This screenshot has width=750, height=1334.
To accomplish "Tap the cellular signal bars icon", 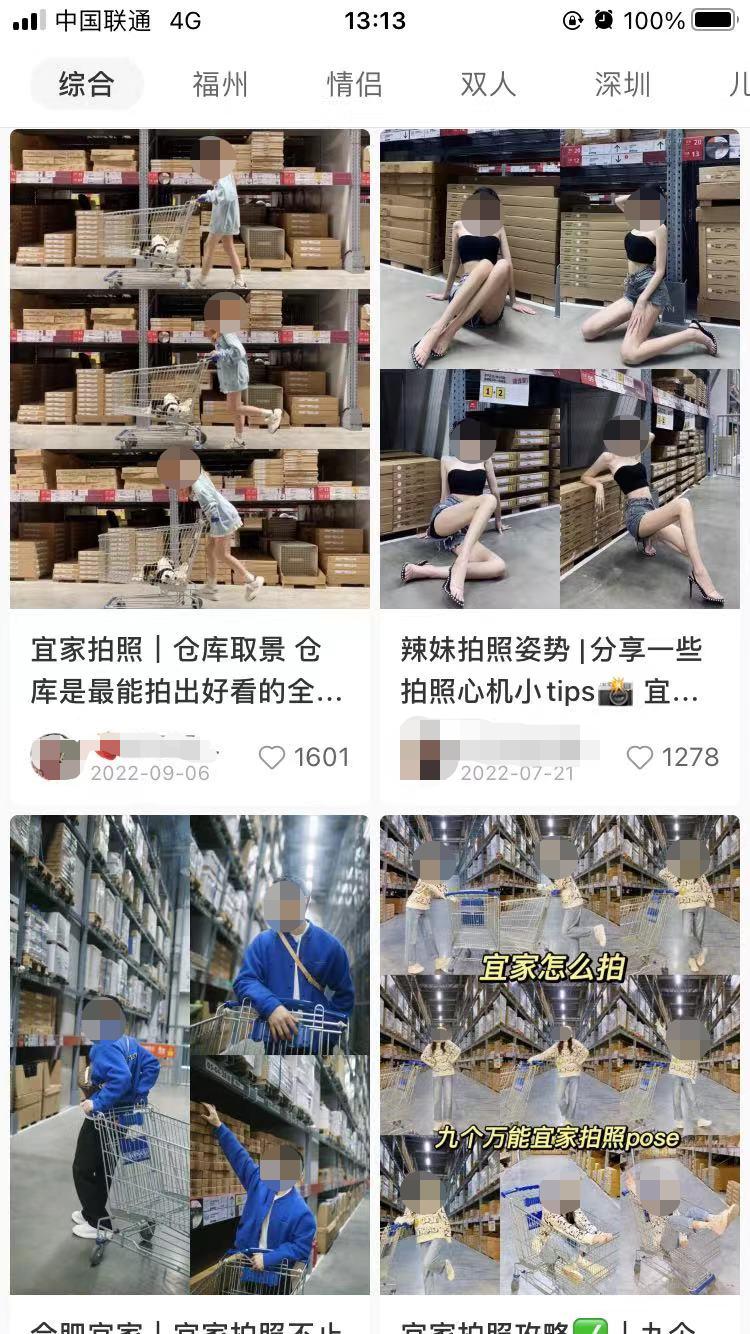I will click(24, 18).
